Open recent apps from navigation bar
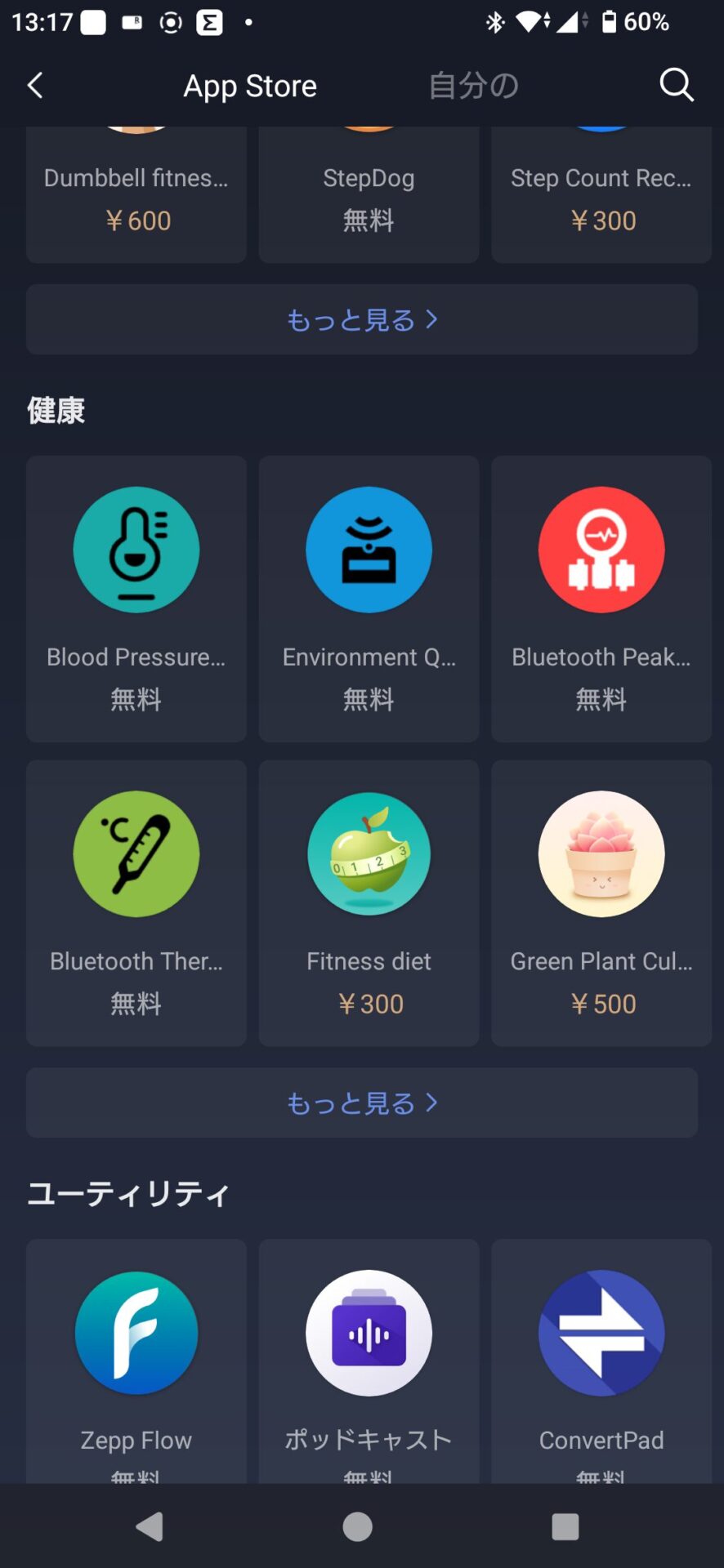 (565, 1526)
